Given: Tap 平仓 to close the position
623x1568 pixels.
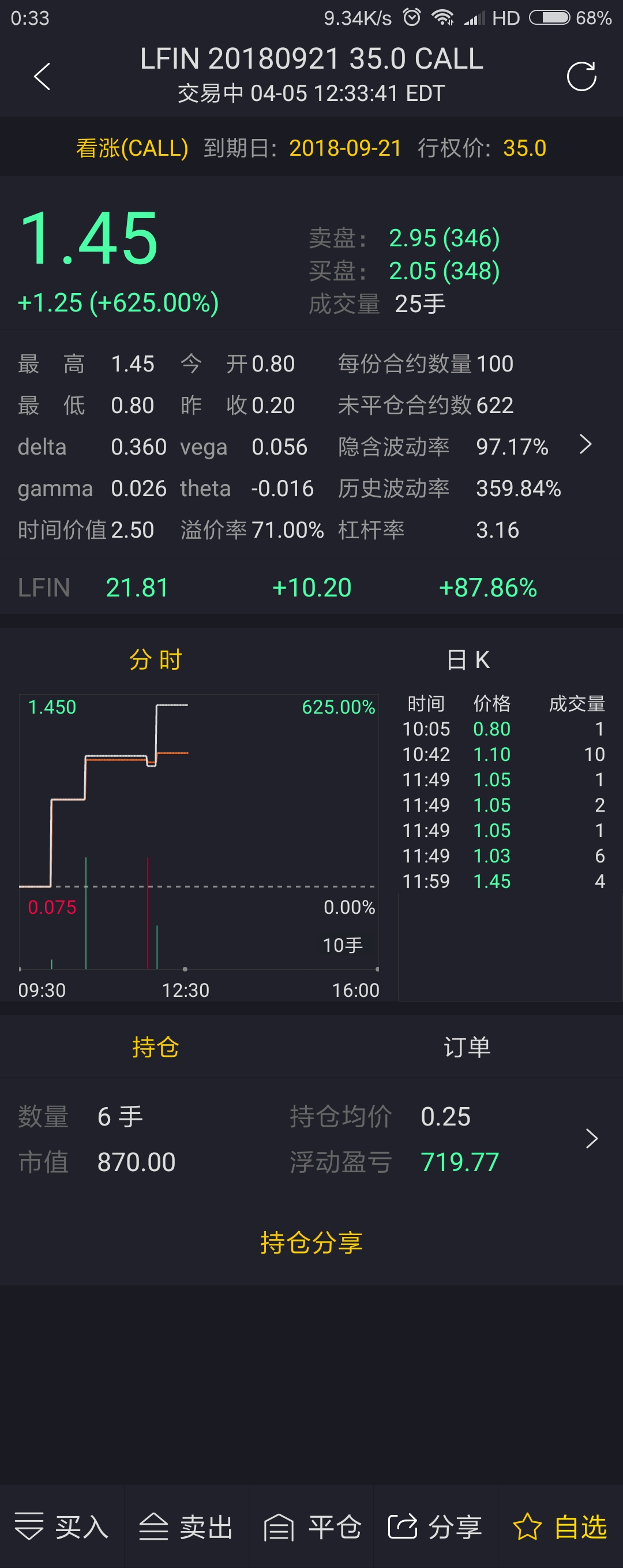Looking at the screenshot, I should pos(311,1527).
